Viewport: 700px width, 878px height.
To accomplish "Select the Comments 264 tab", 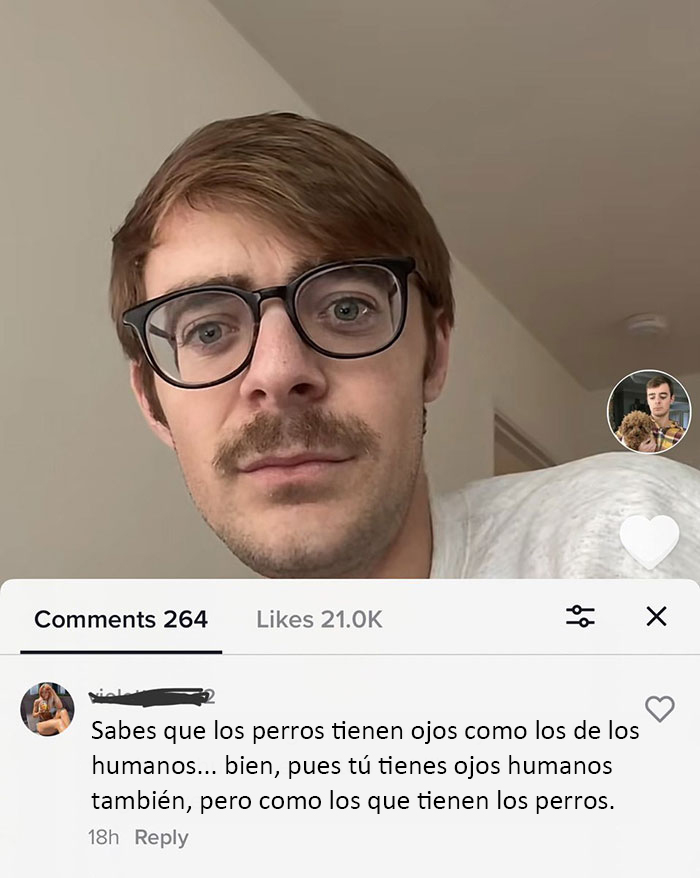I will click(x=121, y=619).
